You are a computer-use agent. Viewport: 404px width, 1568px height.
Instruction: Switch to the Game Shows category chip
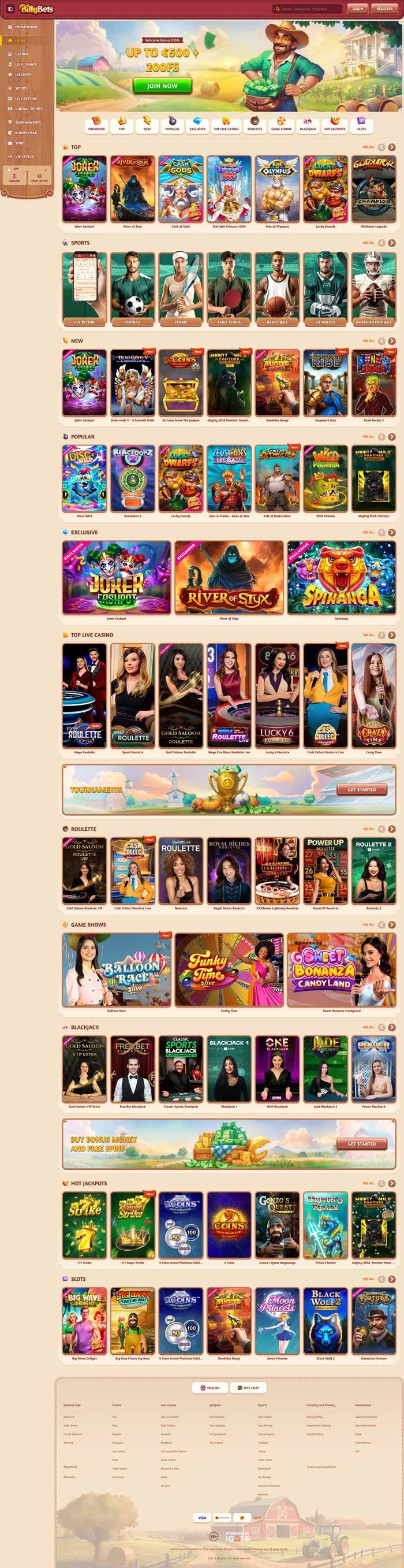(x=281, y=124)
